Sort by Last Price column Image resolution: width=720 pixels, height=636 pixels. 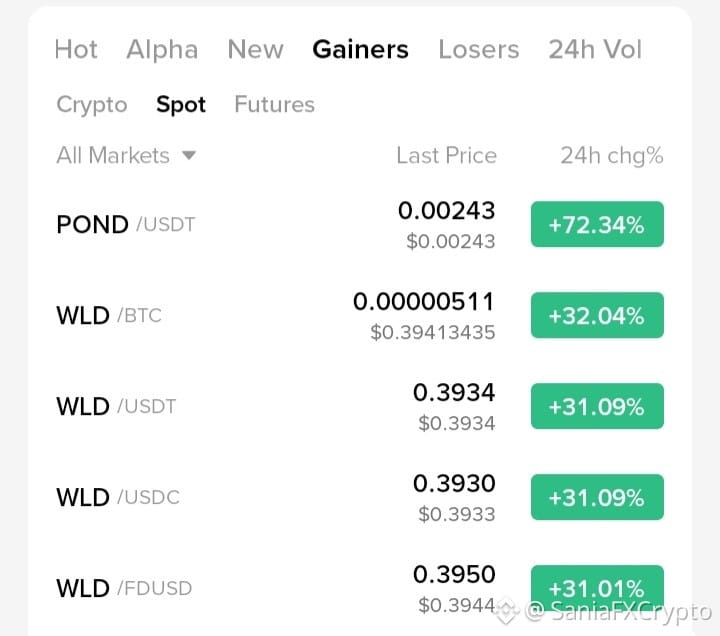pos(447,155)
